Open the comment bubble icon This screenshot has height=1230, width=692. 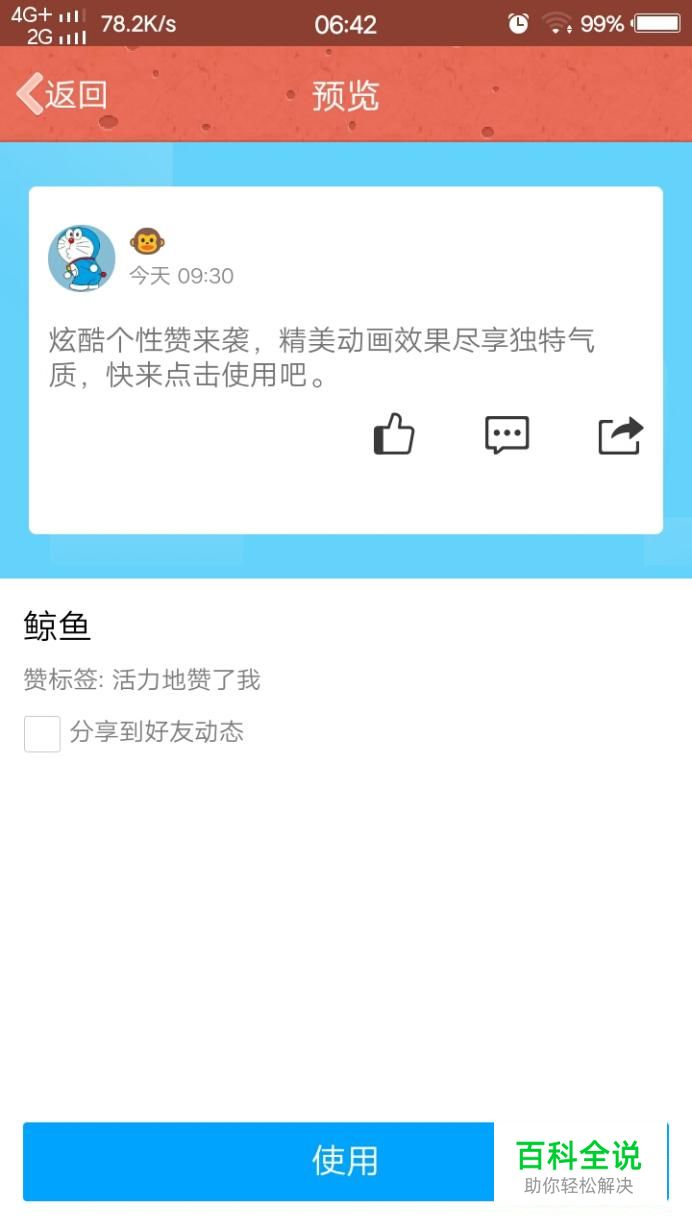point(507,435)
